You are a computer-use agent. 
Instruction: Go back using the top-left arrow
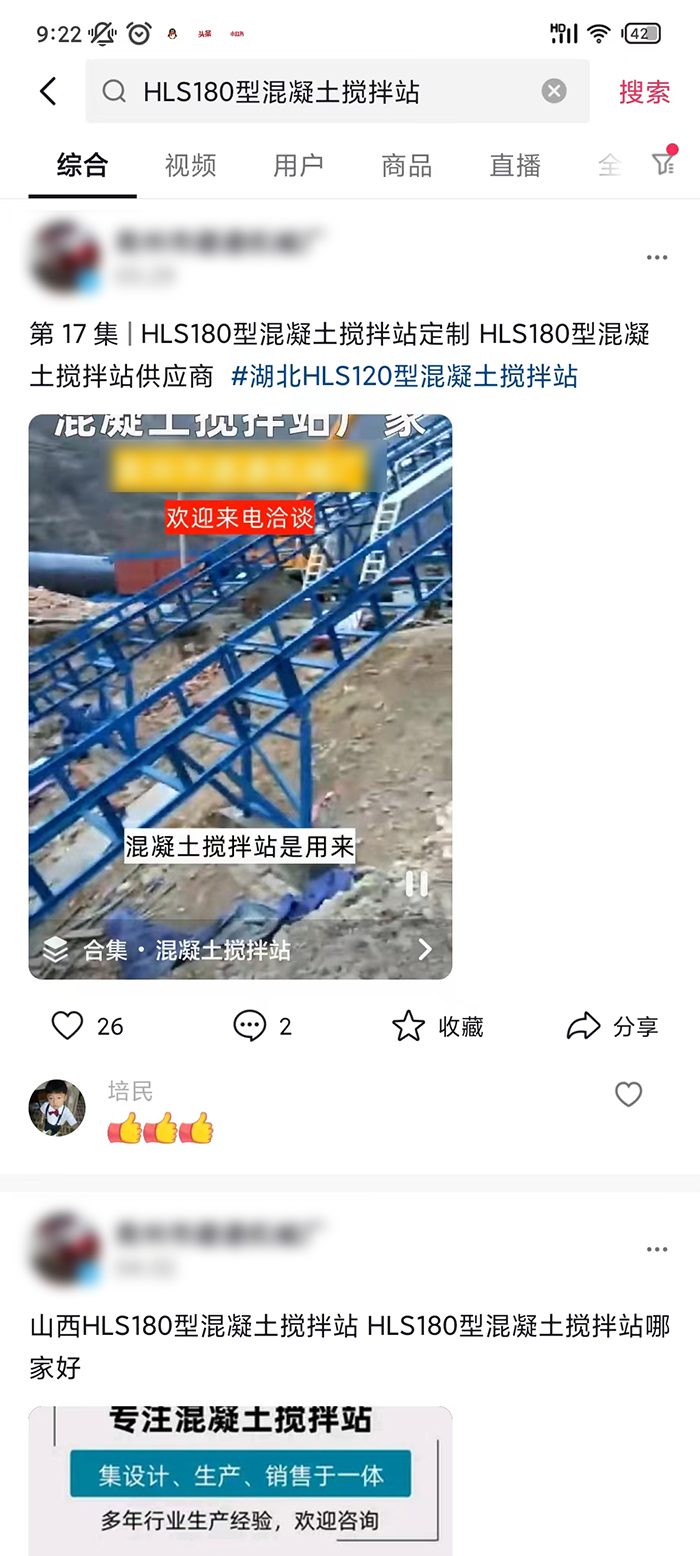(x=48, y=92)
